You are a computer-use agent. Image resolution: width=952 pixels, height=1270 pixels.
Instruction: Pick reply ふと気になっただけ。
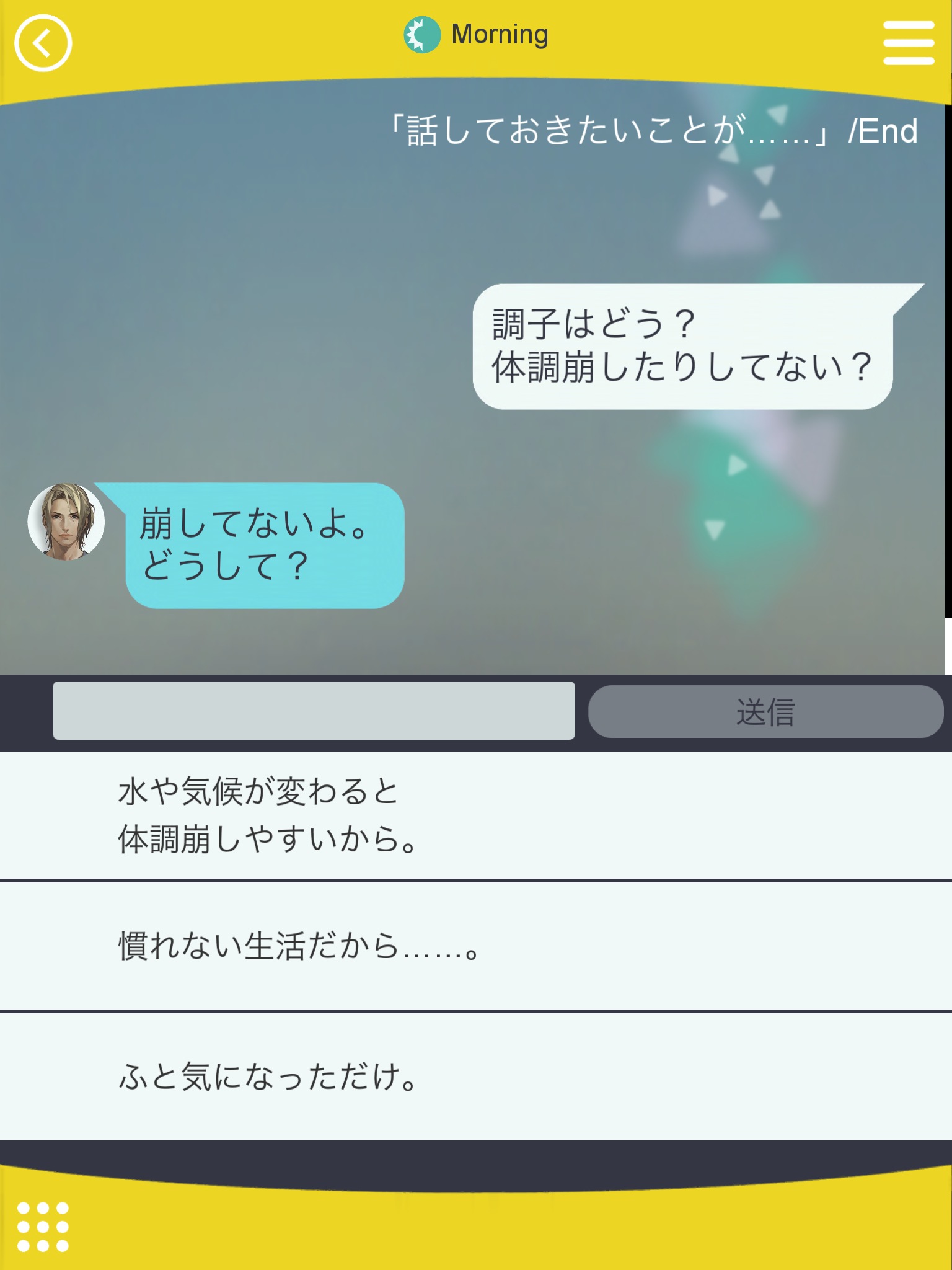click(476, 1077)
